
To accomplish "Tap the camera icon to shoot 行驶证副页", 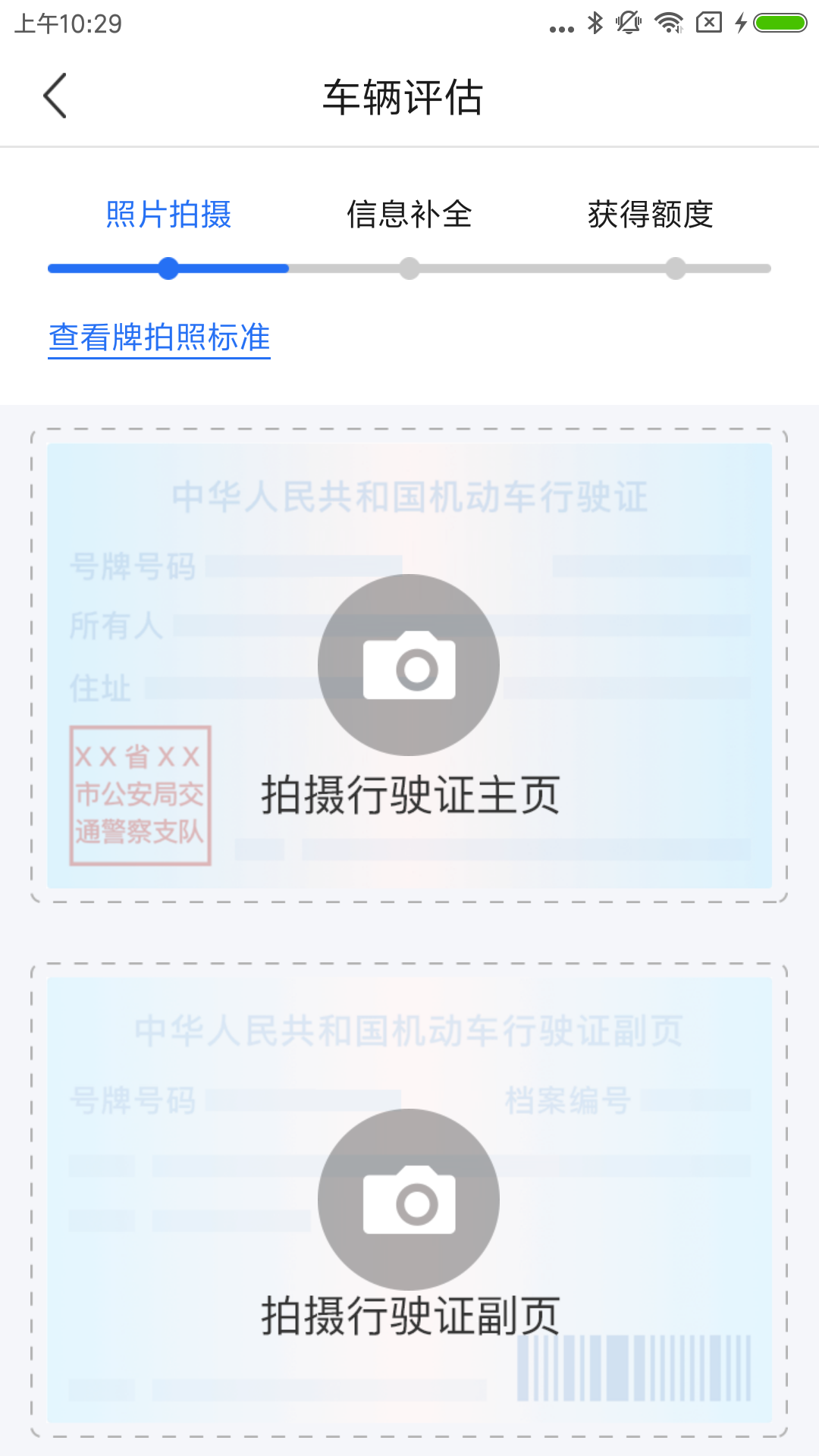I will pyautogui.click(x=409, y=1198).
